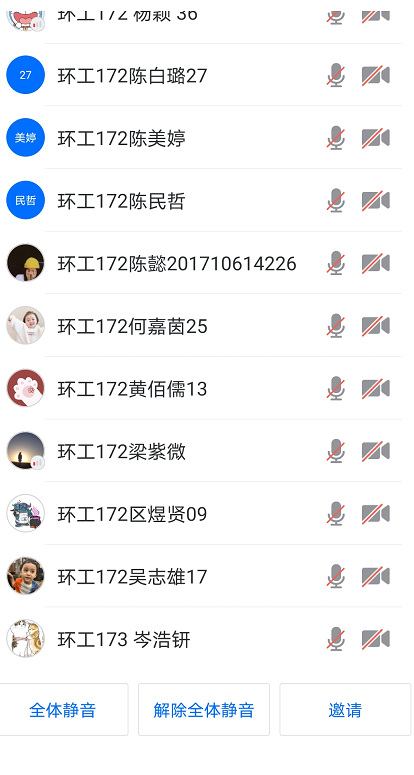The height and width of the screenshot is (775, 414).
Task: Tap the camera icon for 环工172区煜贤09
Action: 375,514
